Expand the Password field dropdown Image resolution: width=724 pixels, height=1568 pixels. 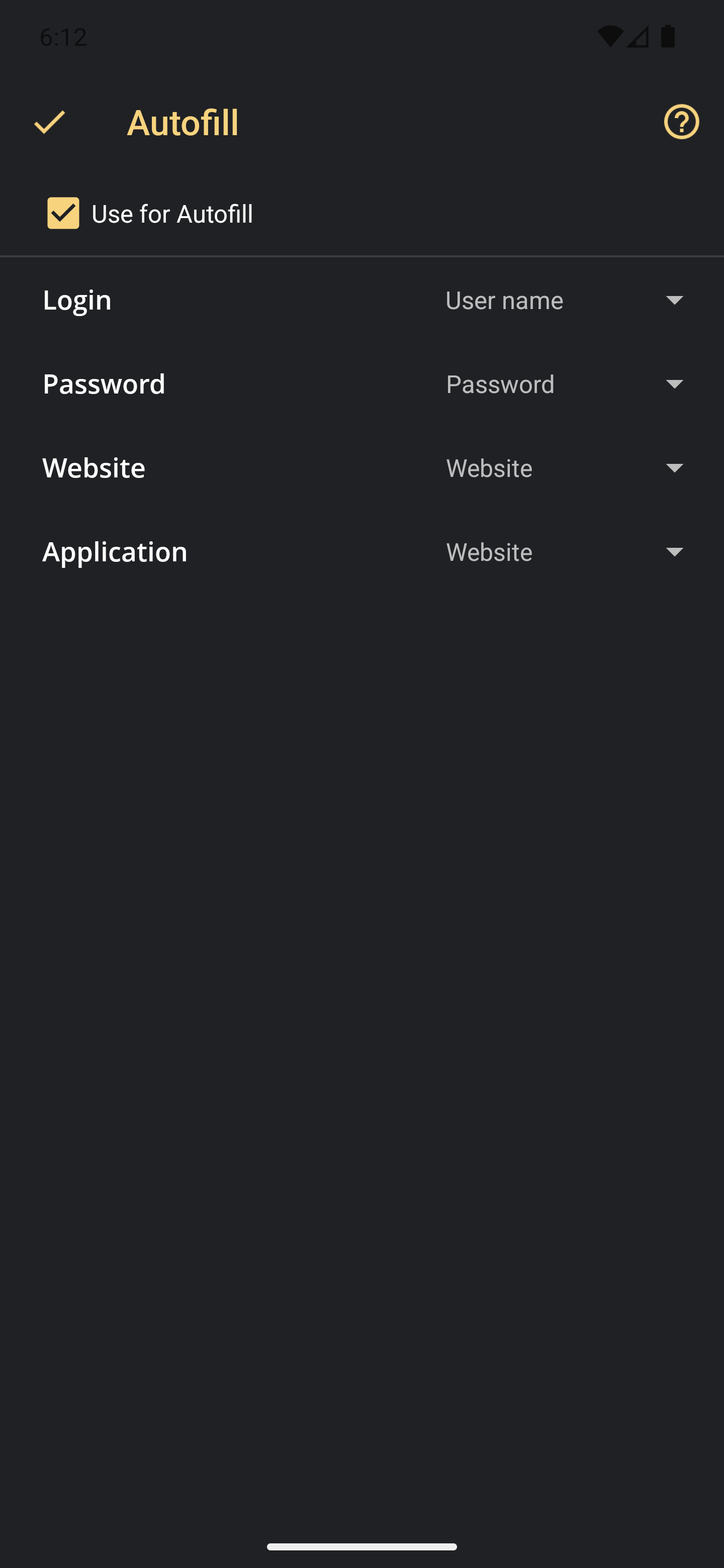click(566, 384)
